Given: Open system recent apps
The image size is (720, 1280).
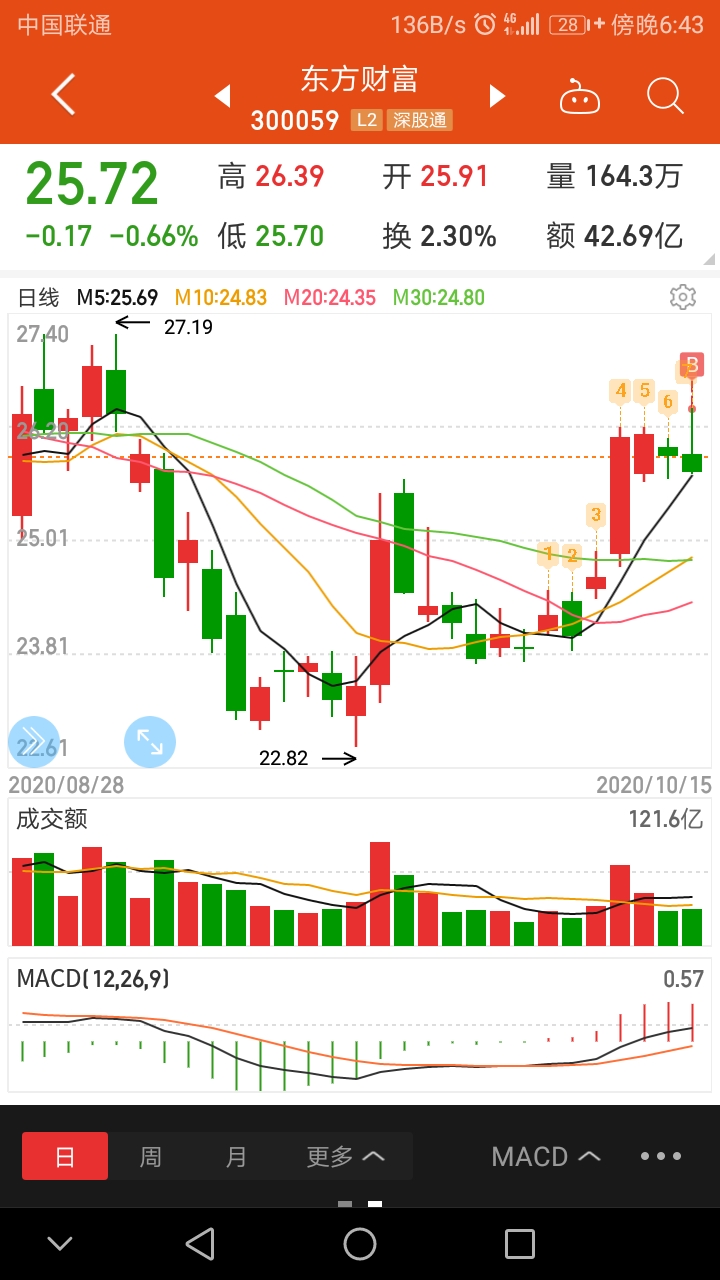Looking at the screenshot, I should [520, 1244].
